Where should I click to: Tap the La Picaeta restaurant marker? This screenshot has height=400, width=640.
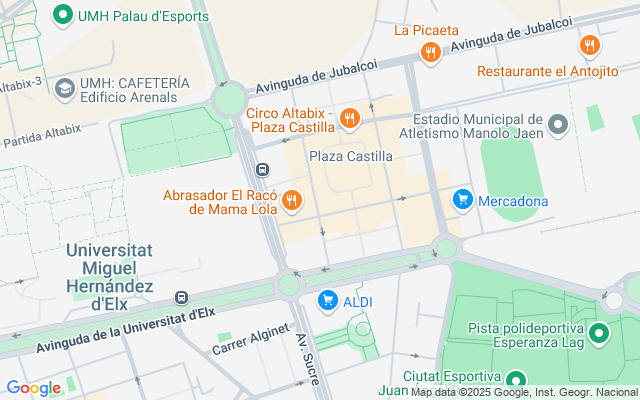tap(431, 52)
